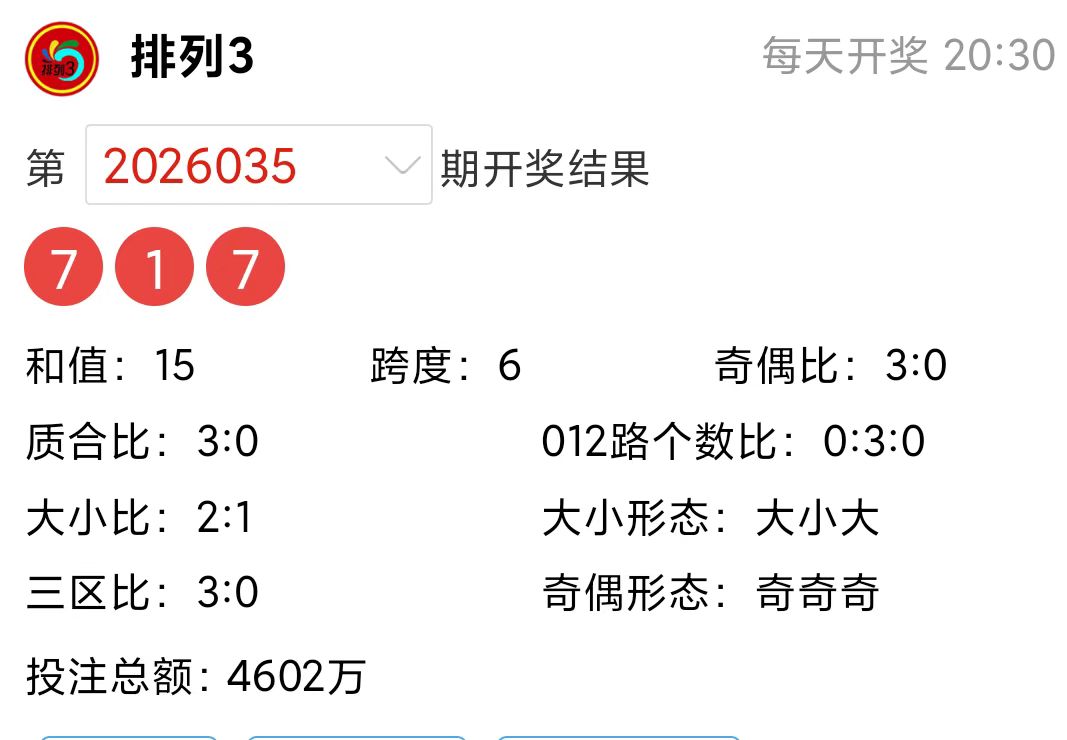Open the draw issue 2026035 dropdown

[x=259, y=165]
